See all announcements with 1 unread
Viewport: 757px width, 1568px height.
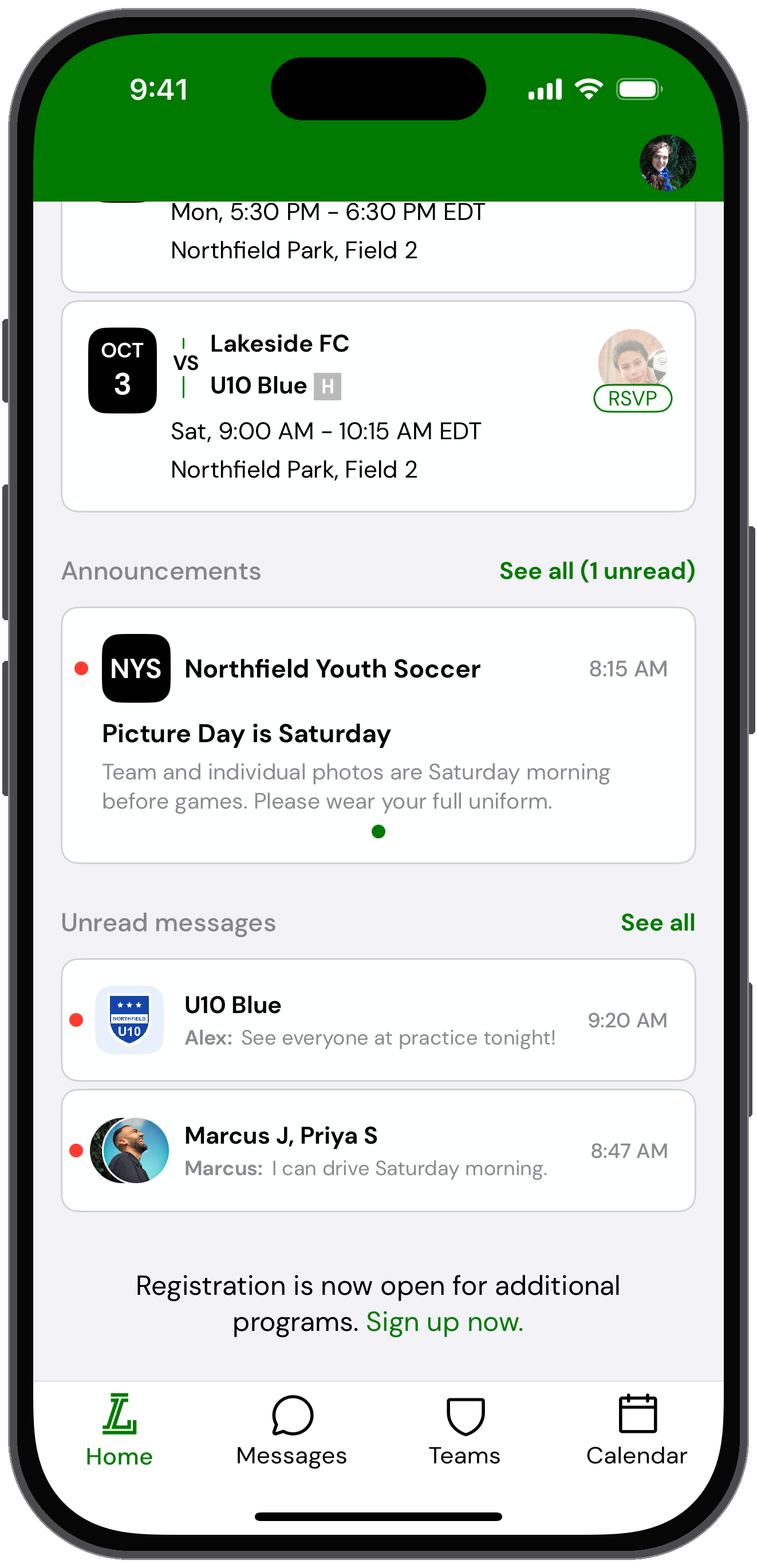click(596, 571)
